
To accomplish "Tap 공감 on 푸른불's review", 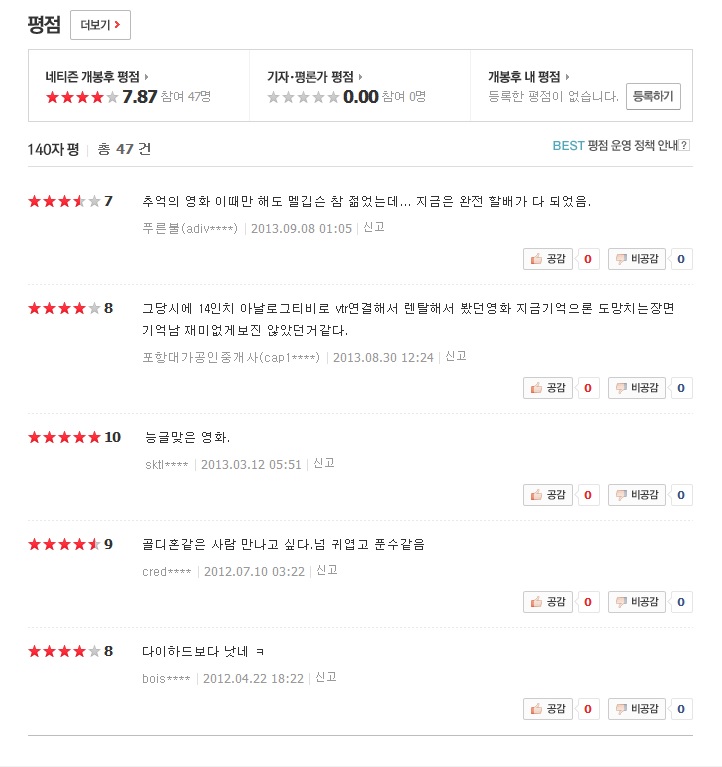I will (x=548, y=259).
